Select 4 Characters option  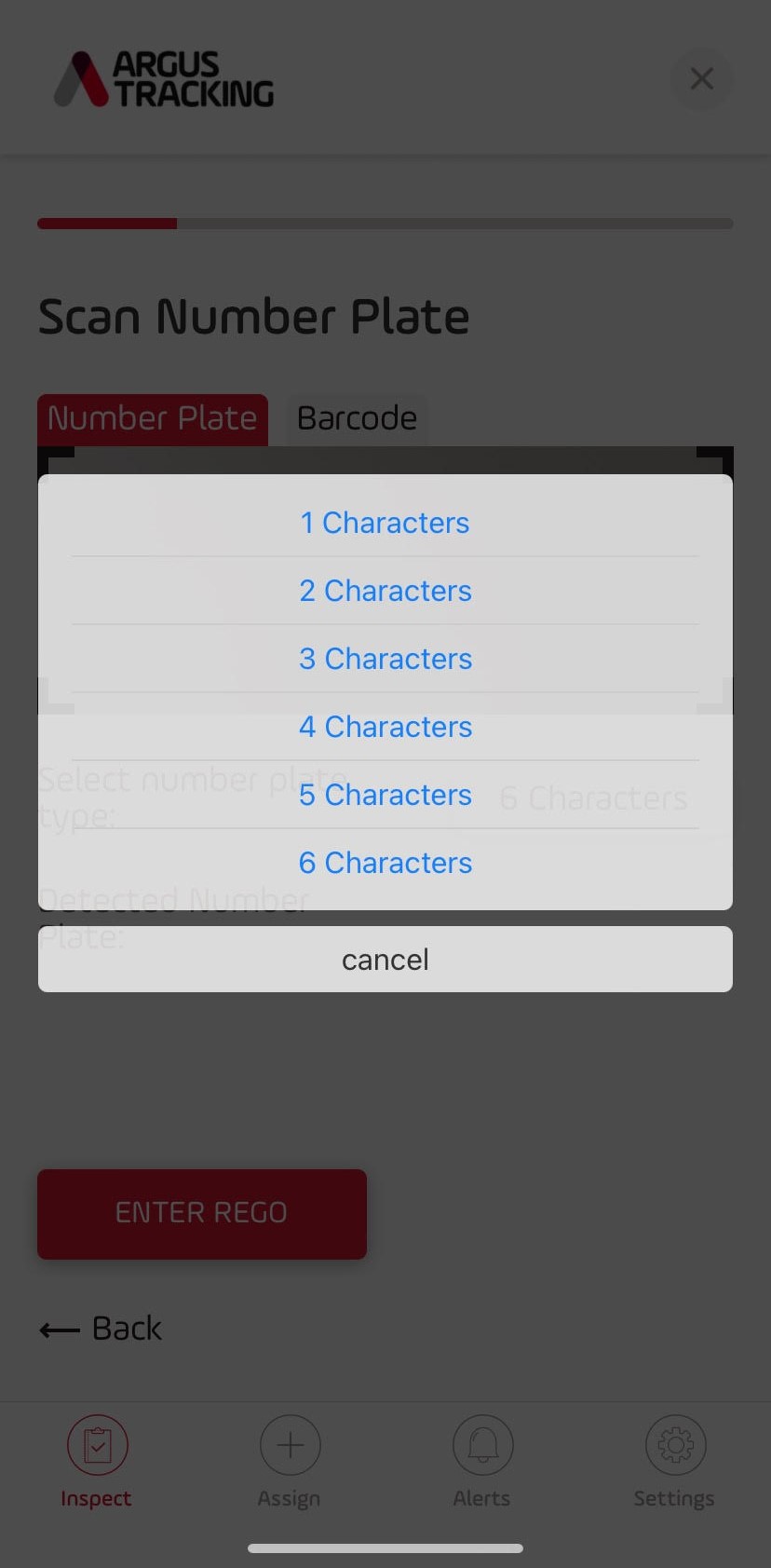[x=385, y=727]
